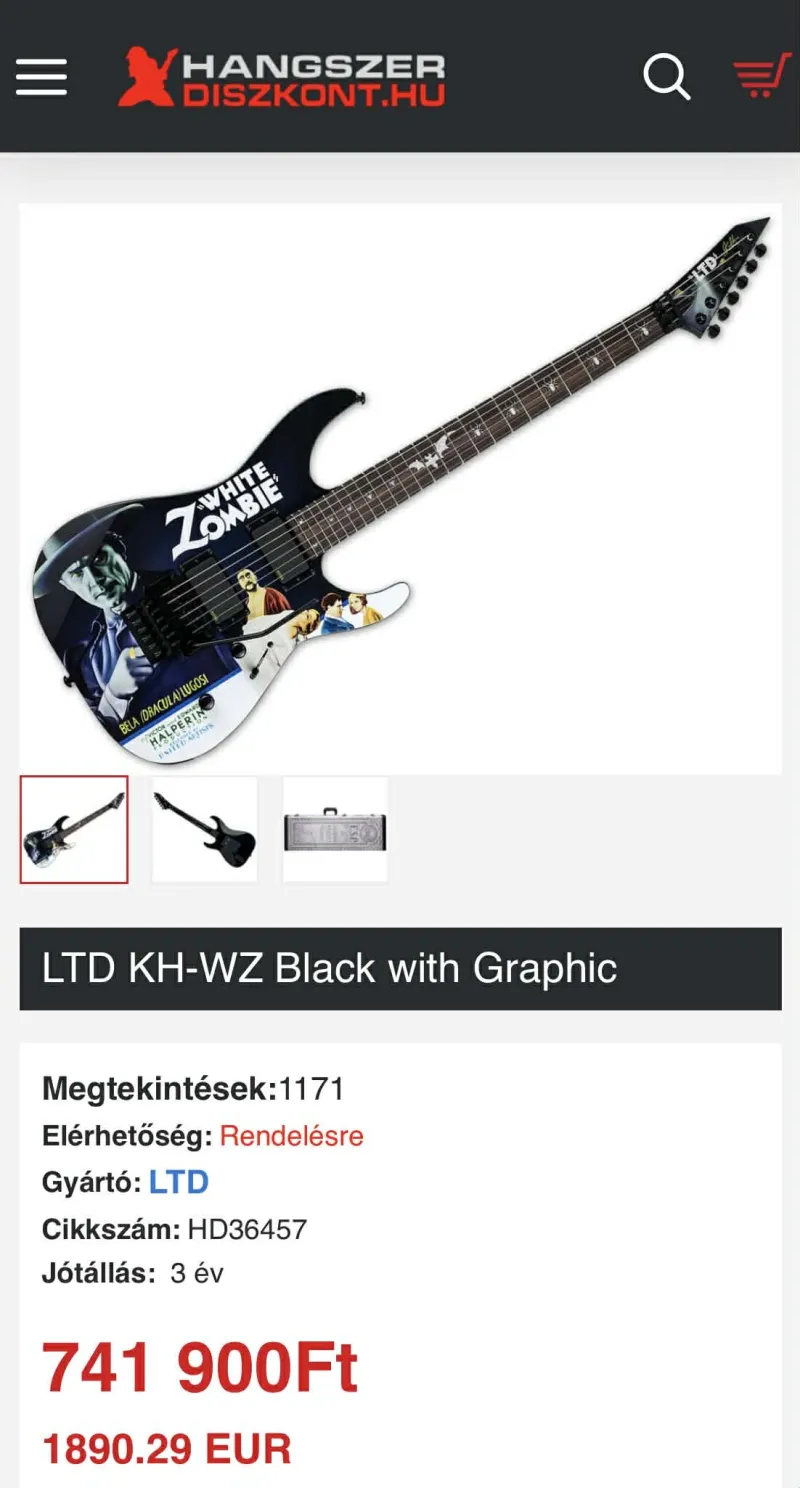
Task: Open the search icon
Action: pos(666,76)
